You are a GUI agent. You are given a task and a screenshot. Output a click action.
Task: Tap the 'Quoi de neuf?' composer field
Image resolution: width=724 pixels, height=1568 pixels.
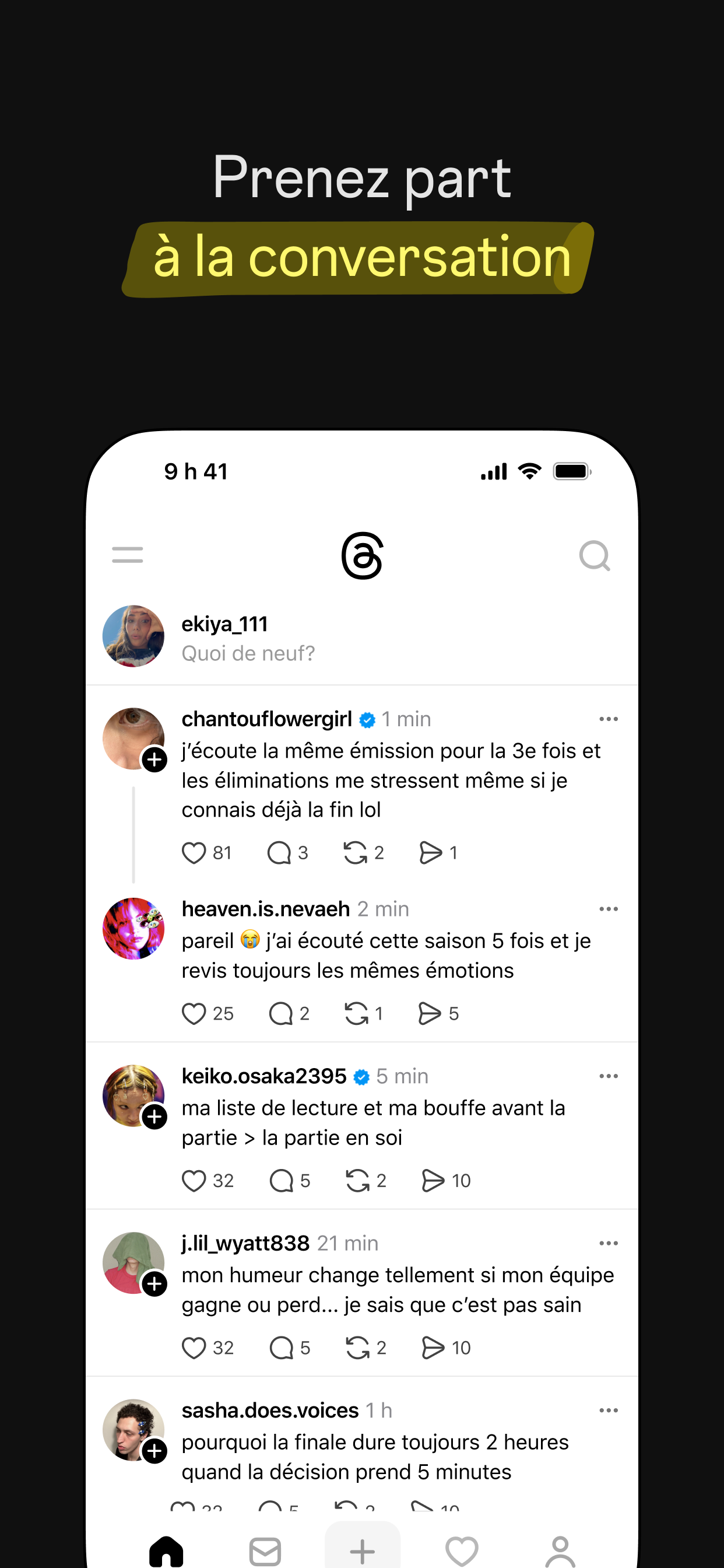point(248,653)
